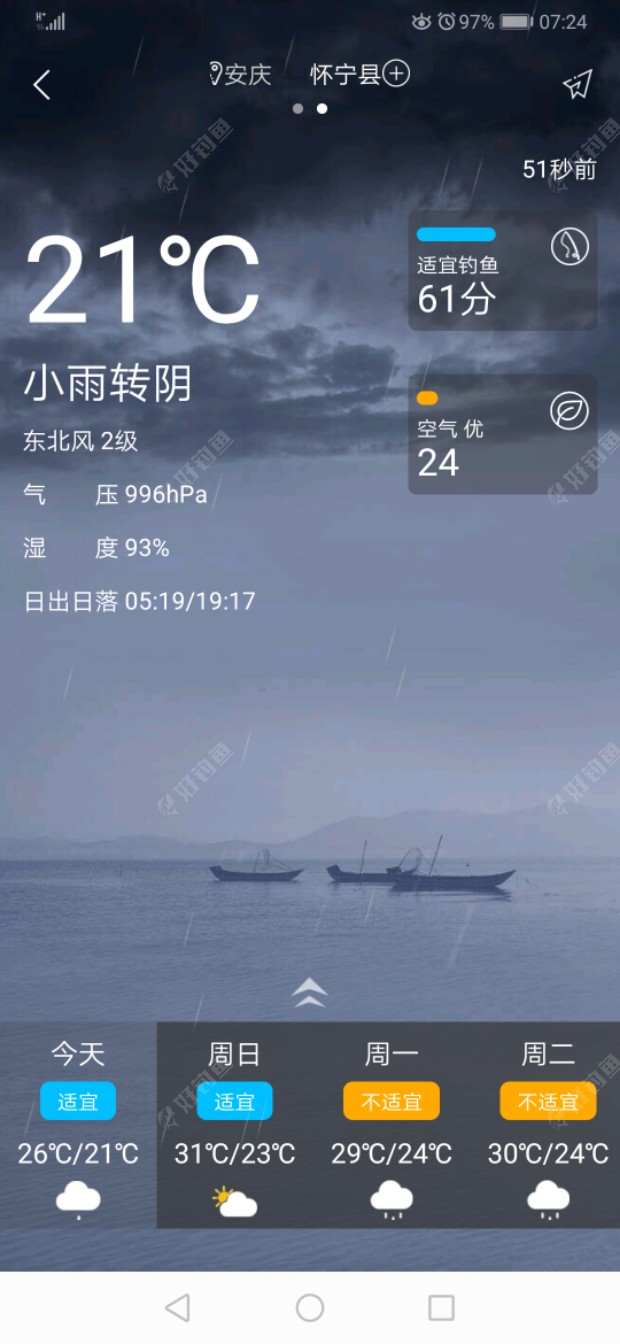Select the 今天 forecast
The image size is (620, 1344).
[x=78, y=1124]
